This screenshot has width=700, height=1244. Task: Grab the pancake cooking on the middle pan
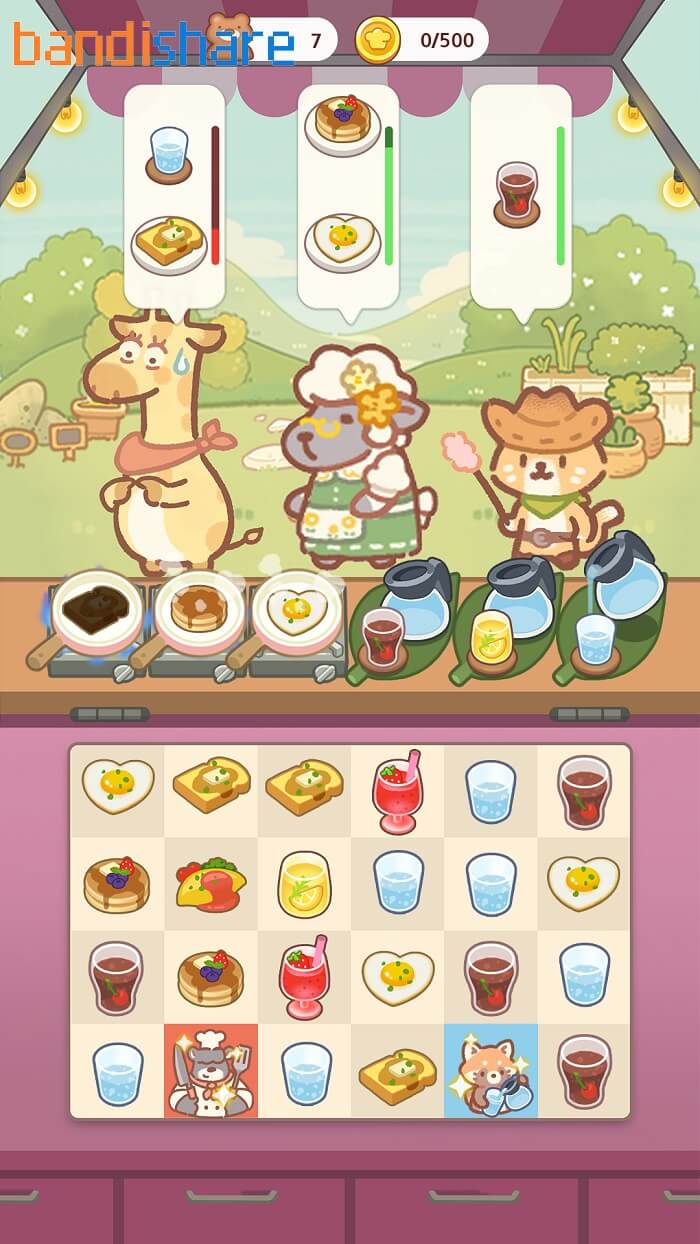coord(199,608)
